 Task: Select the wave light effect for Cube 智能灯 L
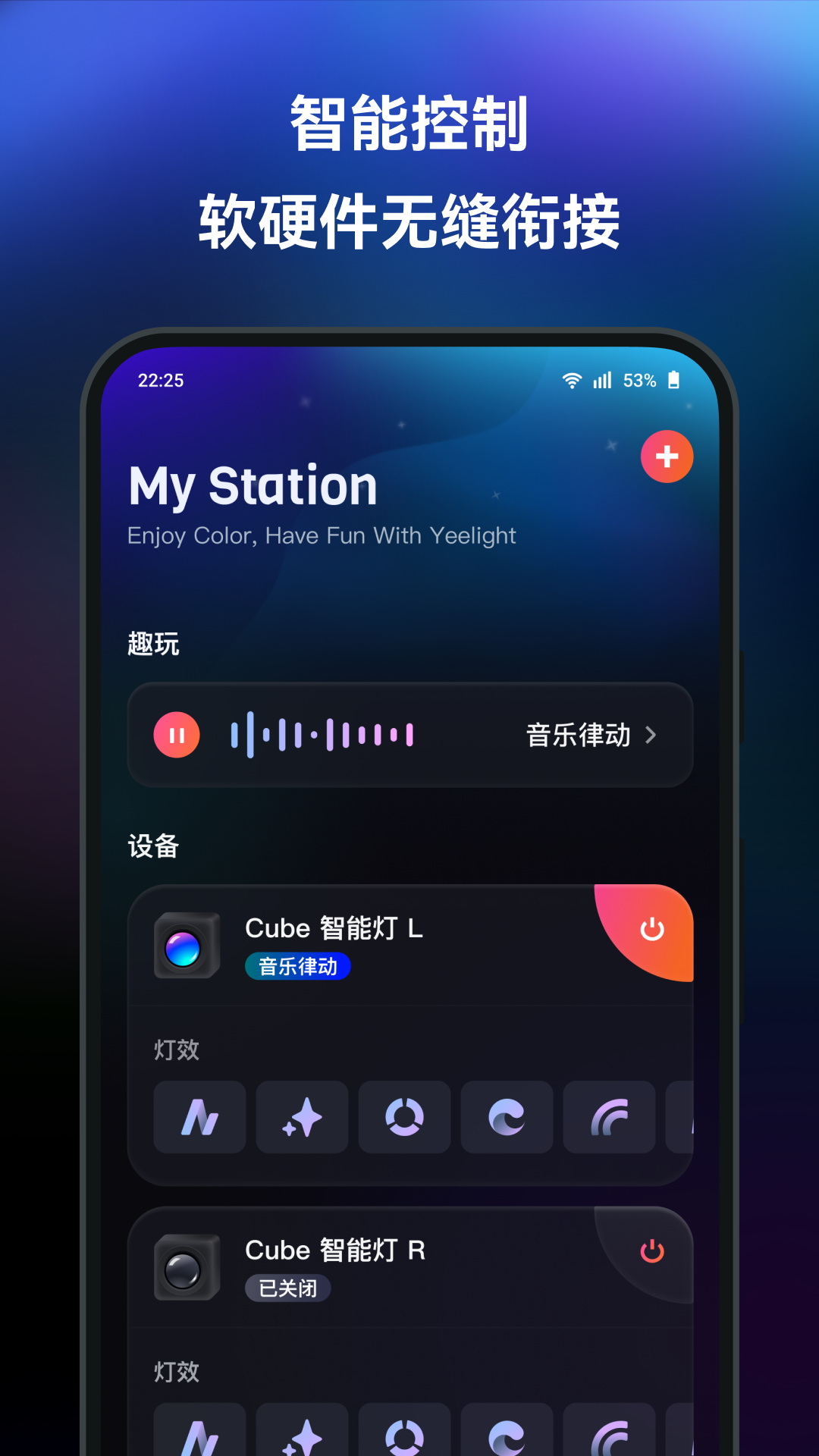click(507, 1117)
